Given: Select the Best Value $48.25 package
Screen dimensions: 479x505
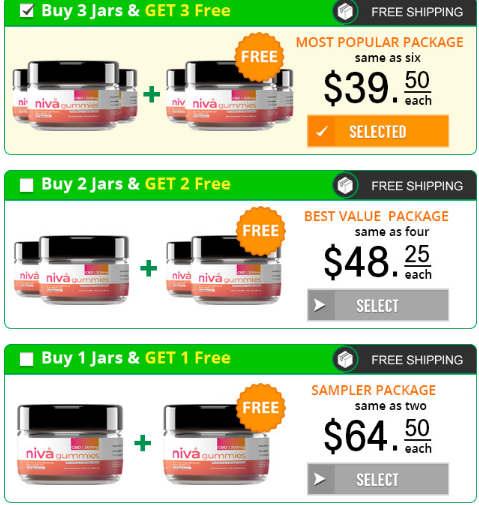Looking at the screenshot, I should 378,305.
